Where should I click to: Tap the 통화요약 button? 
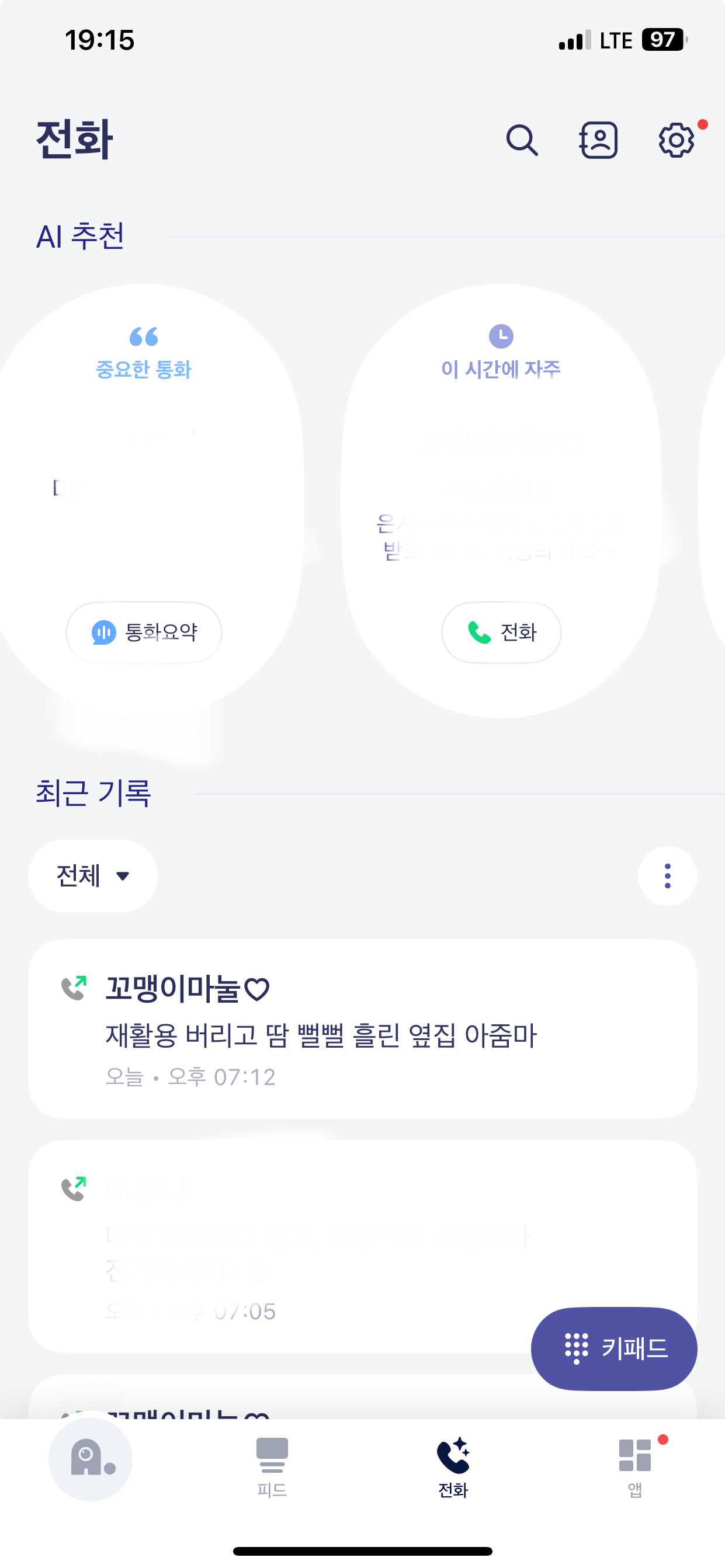[144, 632]
